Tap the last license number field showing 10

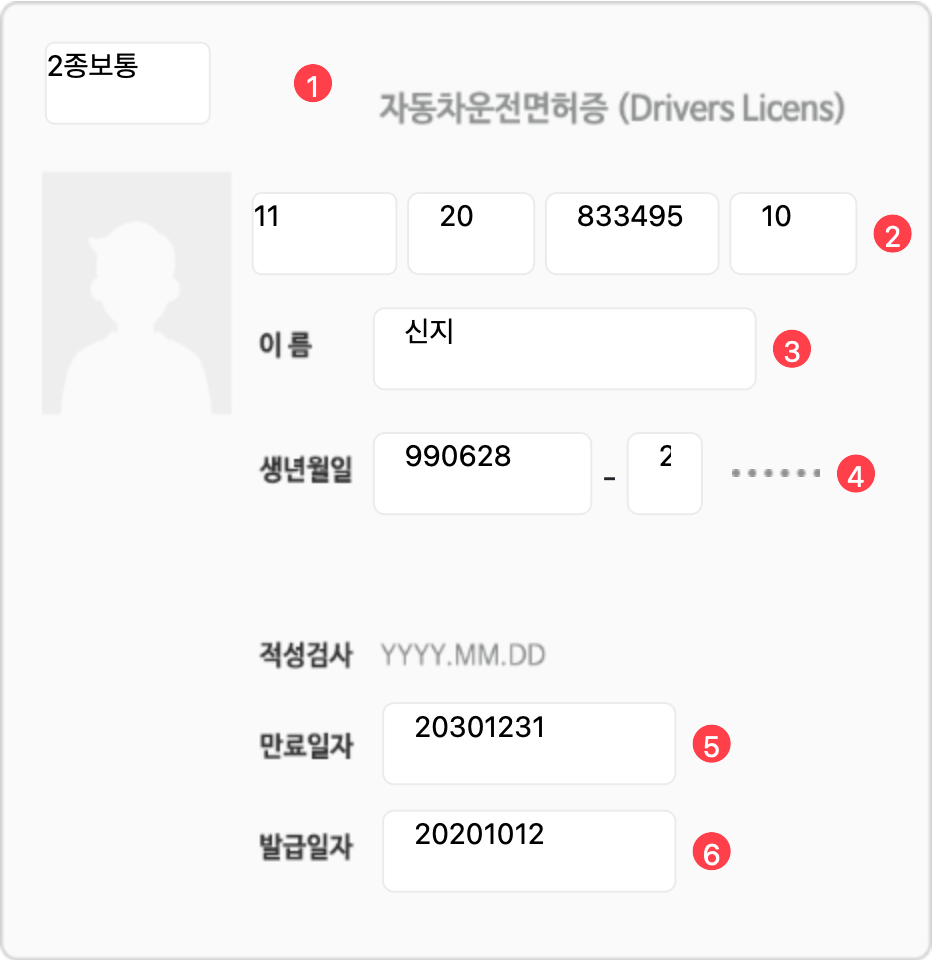(x=792, y=233)
